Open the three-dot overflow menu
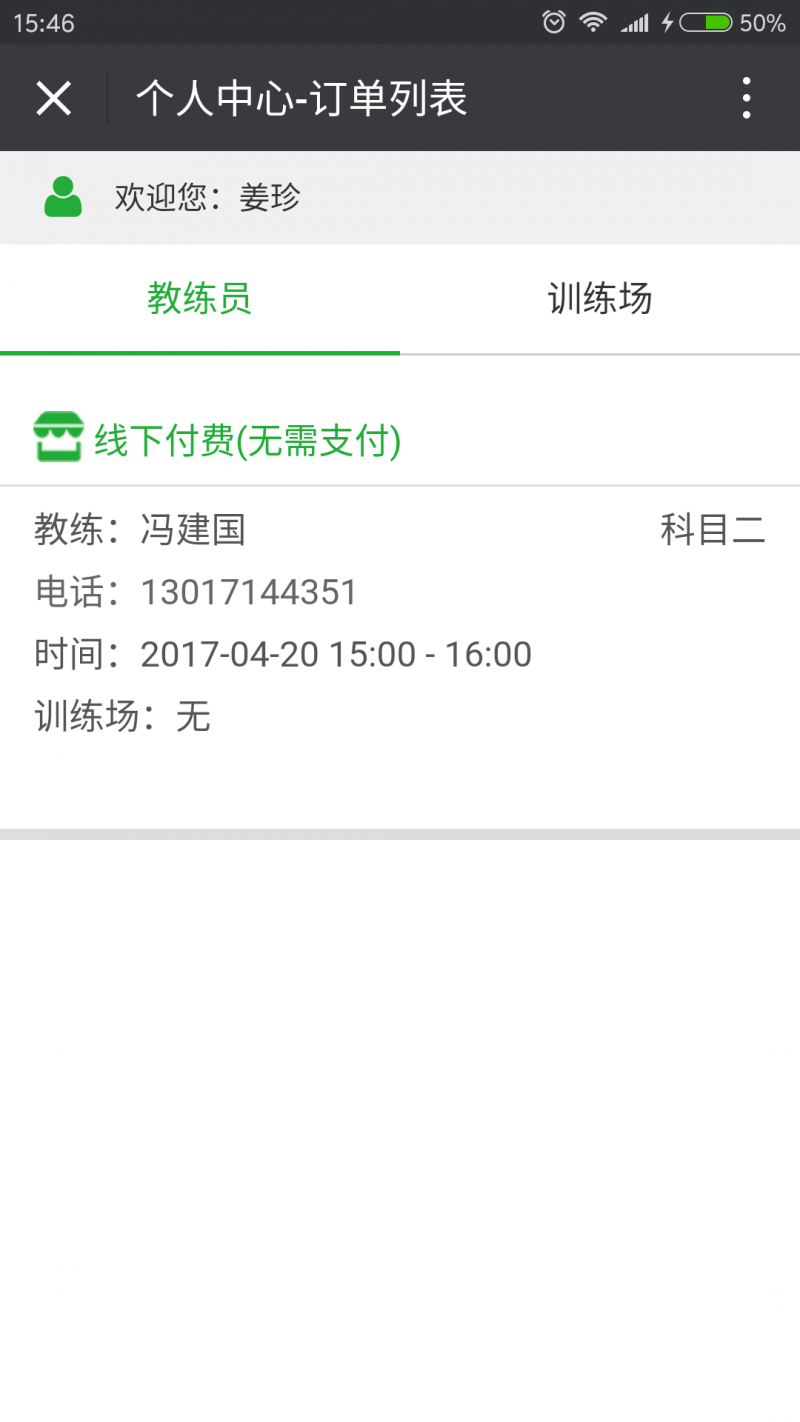Screen dimensions: 800x1422 [x=746, y=98]
